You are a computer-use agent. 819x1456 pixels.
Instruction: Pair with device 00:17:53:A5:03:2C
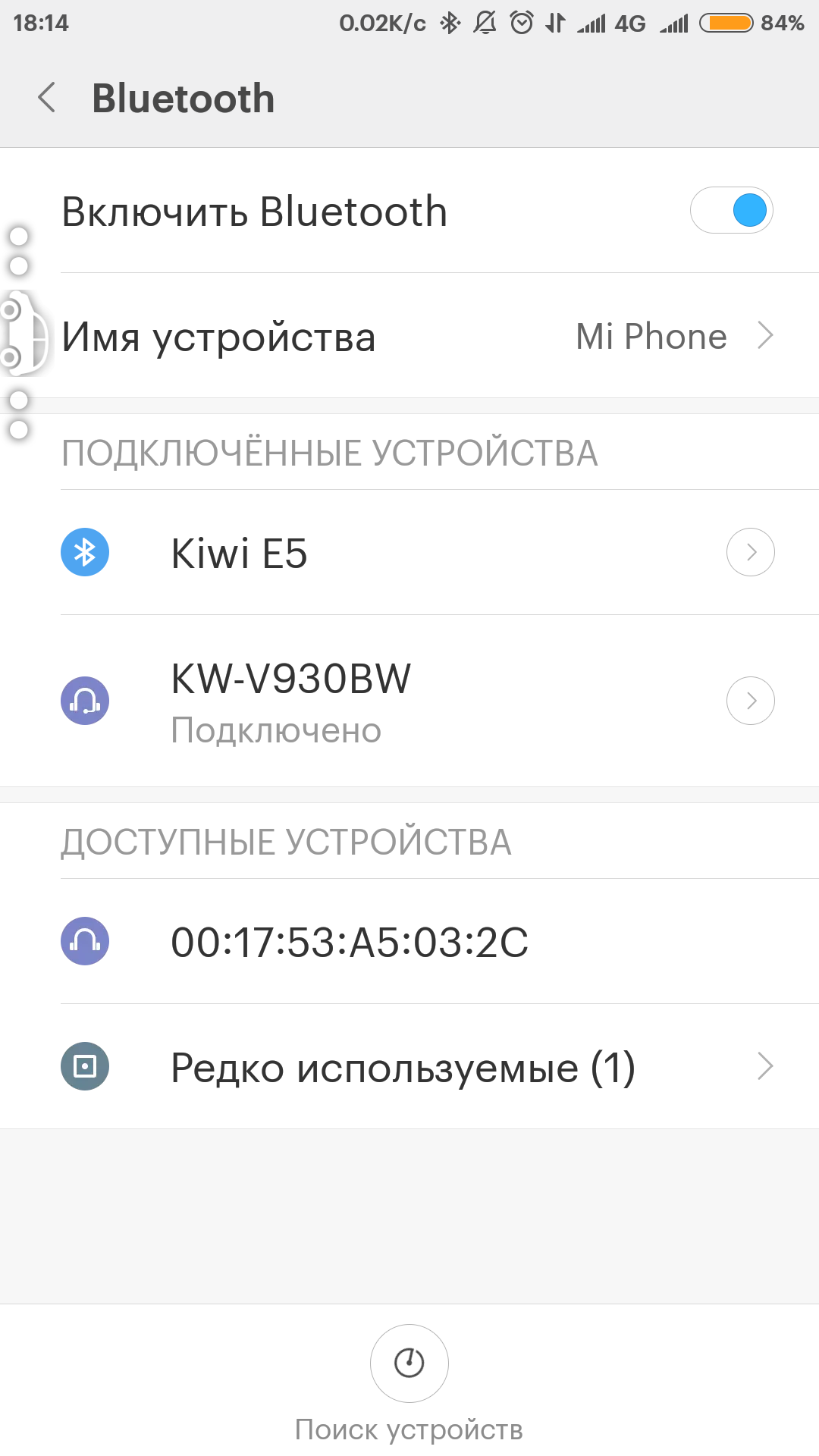pyautogui.click(x=409, y=941)
